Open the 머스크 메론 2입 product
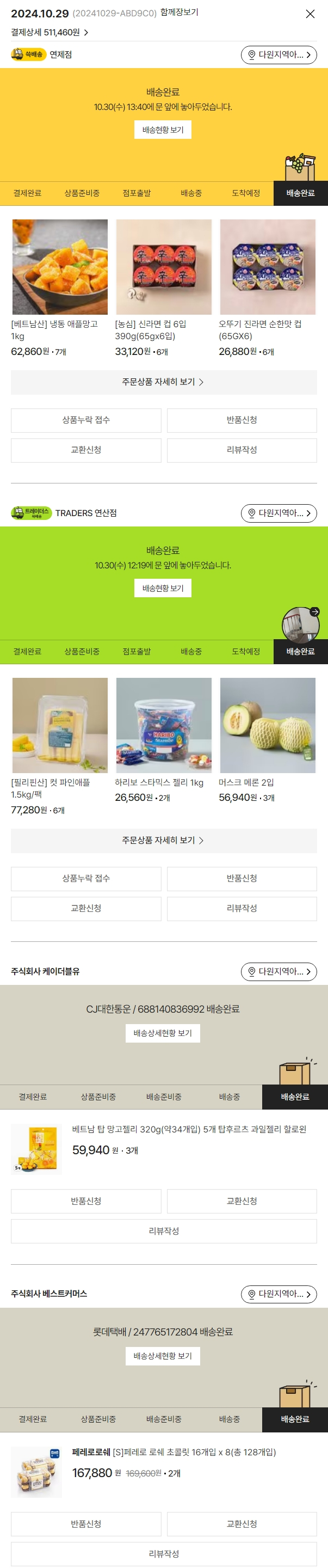328x1568 pixels. [x=267, y=726]
